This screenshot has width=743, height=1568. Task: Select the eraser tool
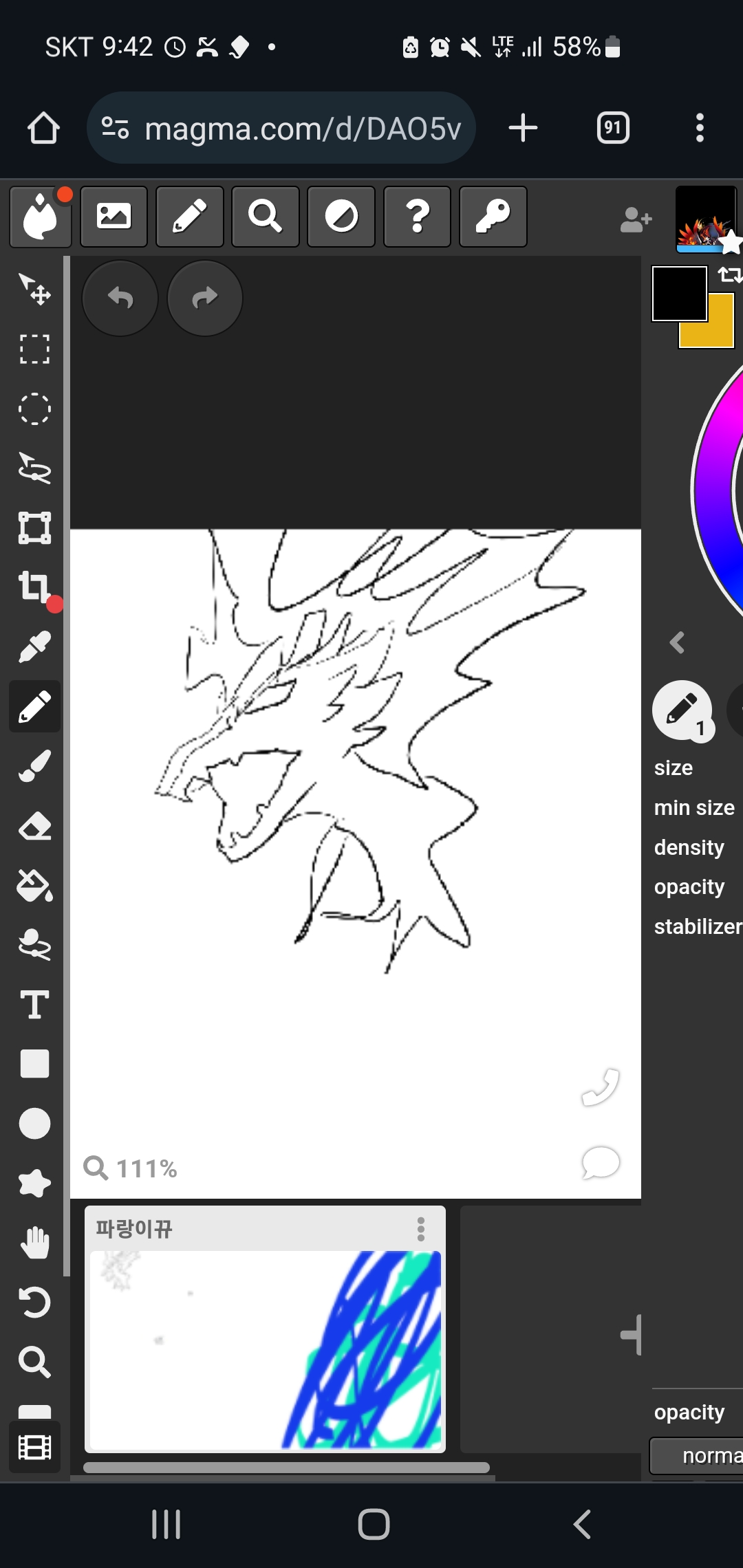click(34, 826)
